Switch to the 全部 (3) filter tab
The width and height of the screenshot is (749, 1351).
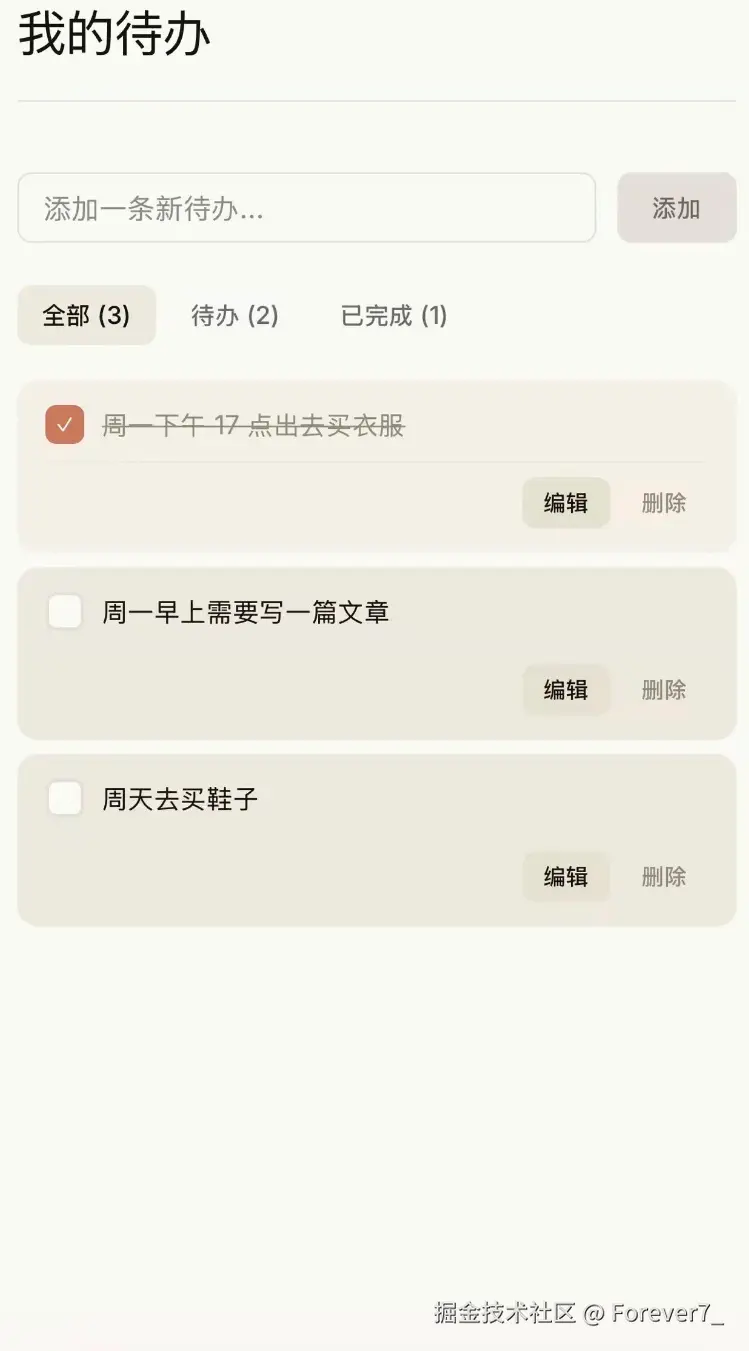tap(87, 315)
